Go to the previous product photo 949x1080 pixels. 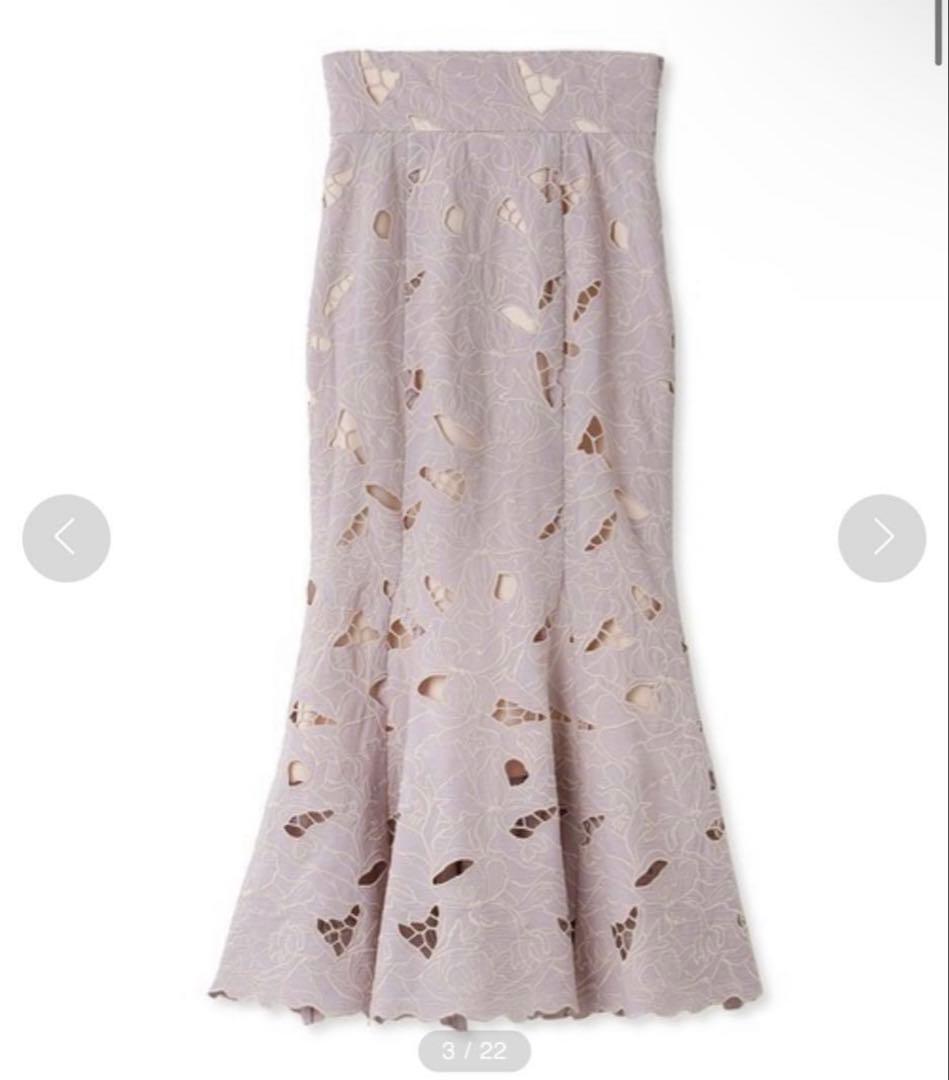tap(66, 538)
